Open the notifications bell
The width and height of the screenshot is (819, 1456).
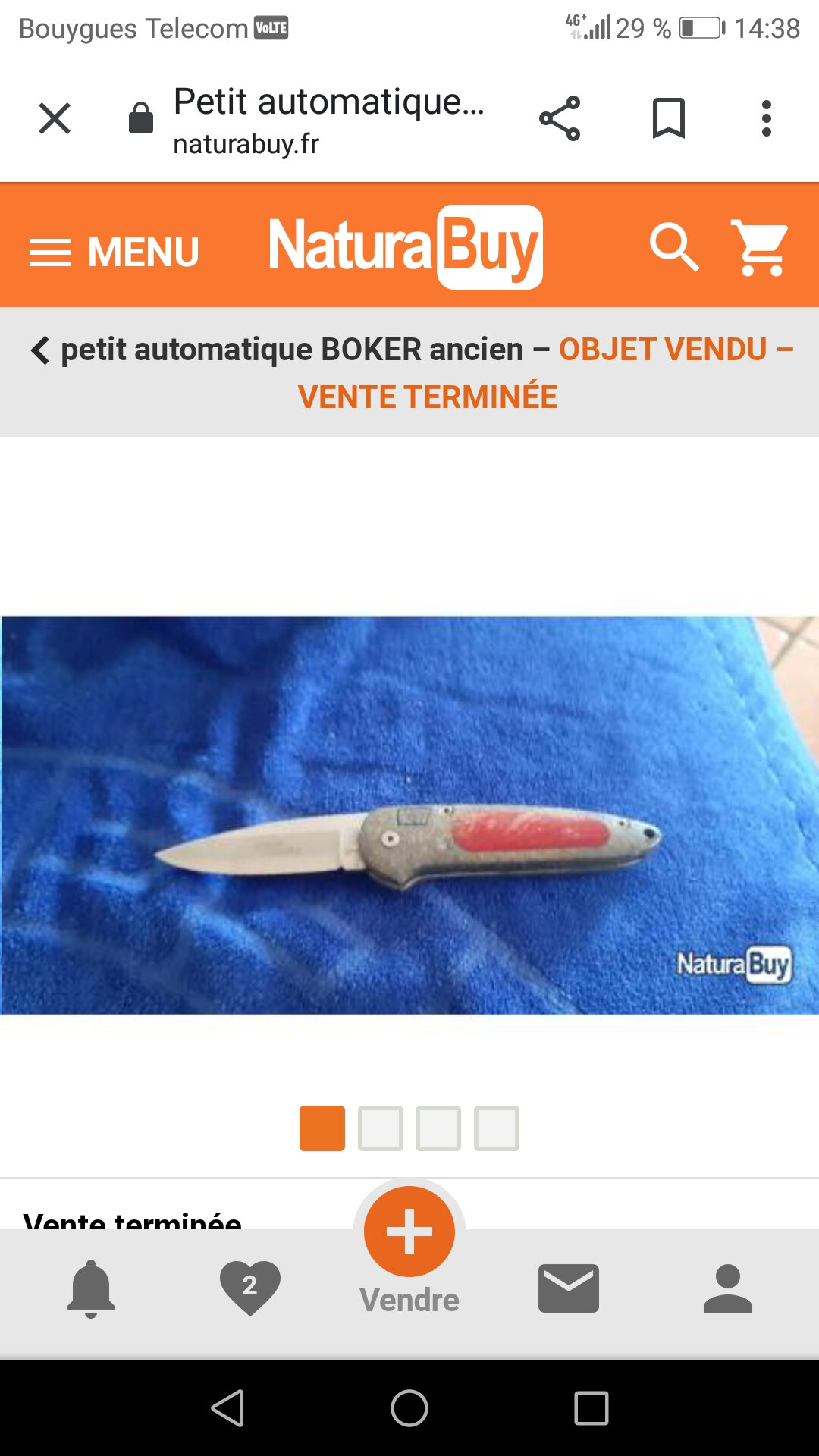91,1288
